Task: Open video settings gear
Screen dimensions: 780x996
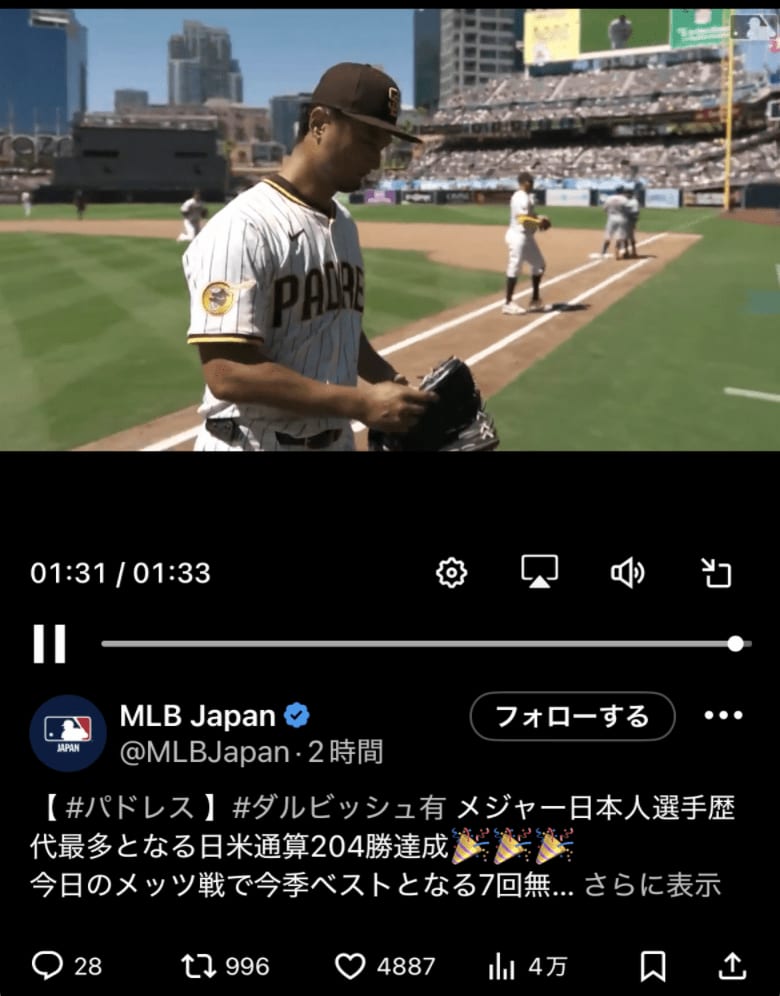Action: pos(452,572)
